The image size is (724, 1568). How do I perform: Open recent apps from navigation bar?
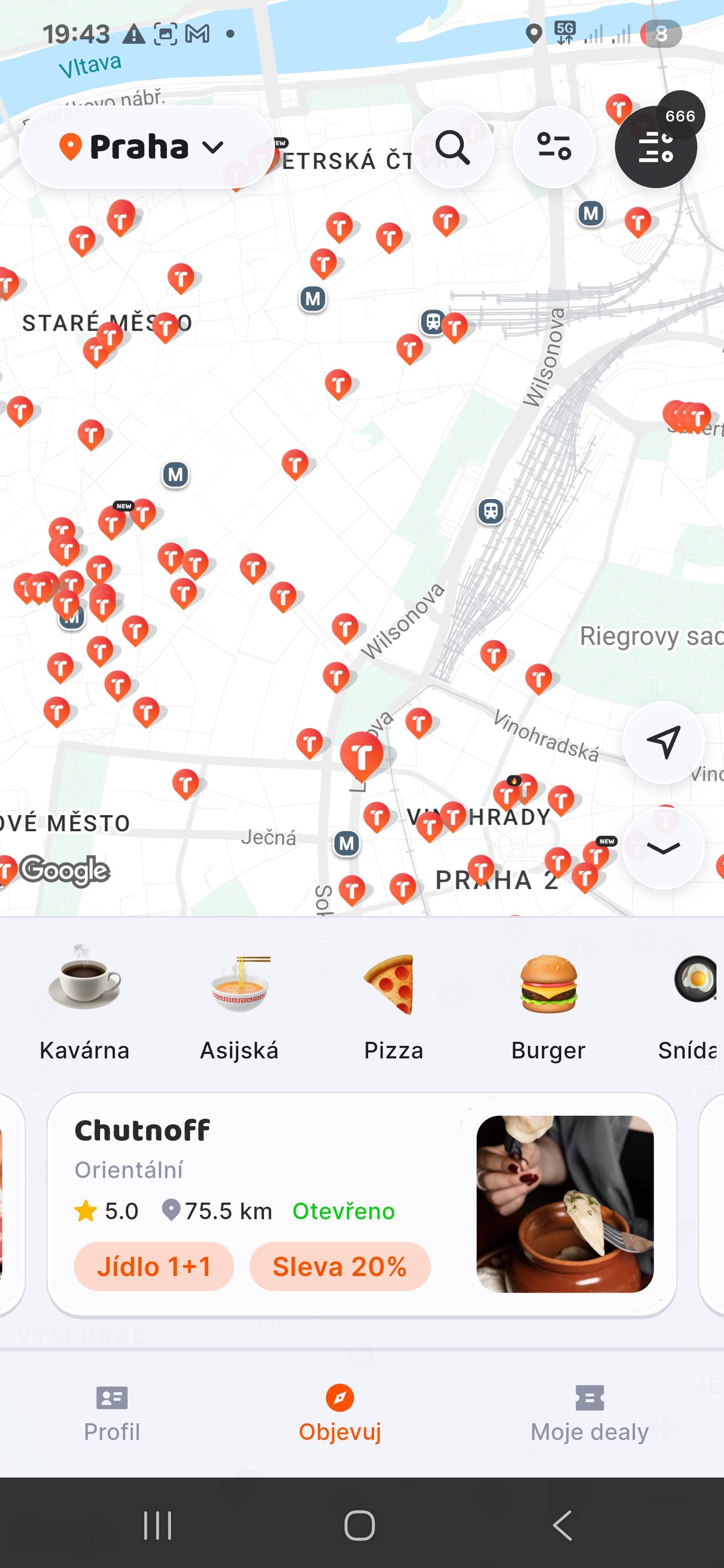158,1525
